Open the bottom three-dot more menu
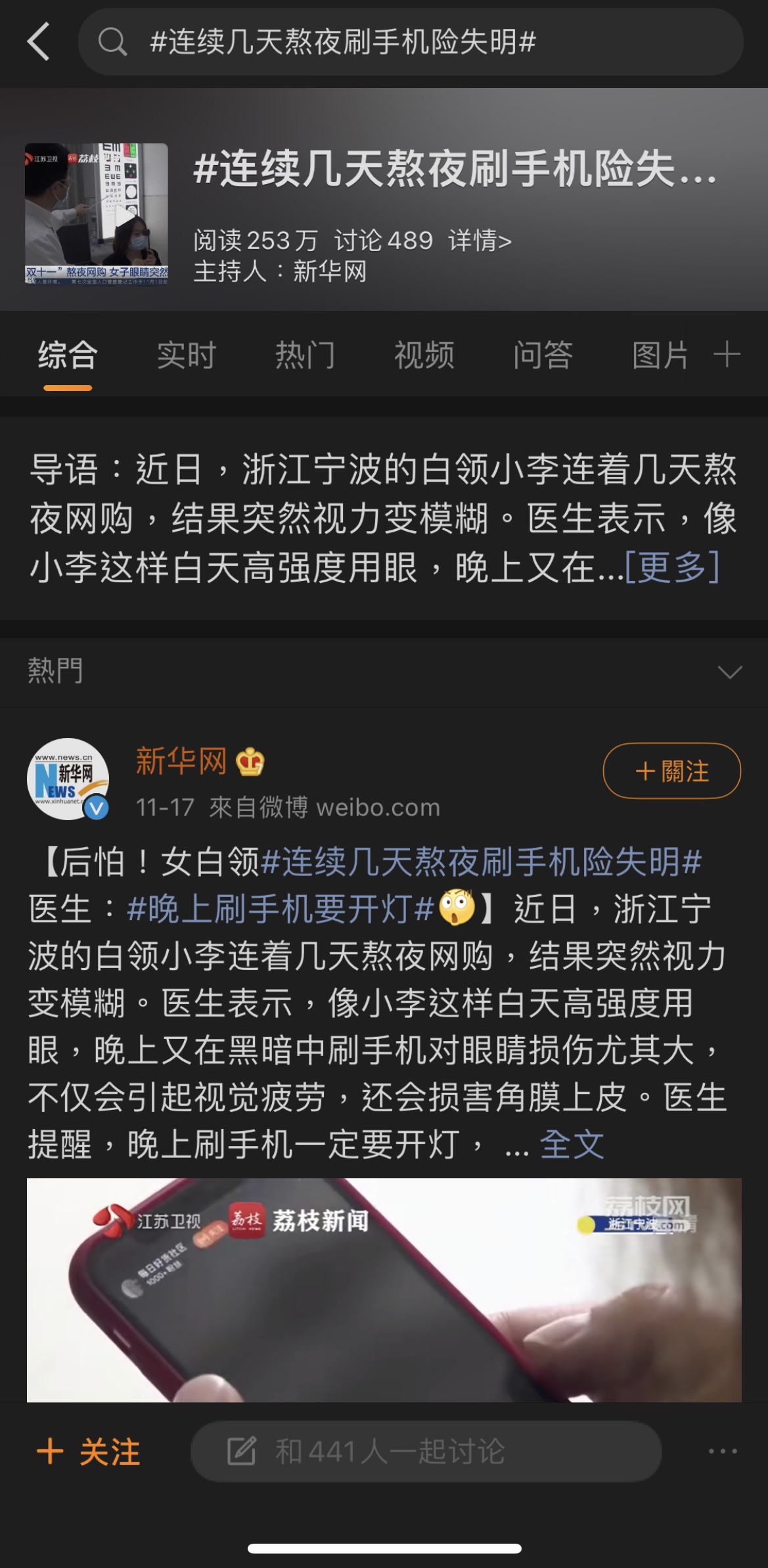Image resolution: width=768 pixels, height=1568 pixels. click(x=723, y=1451)
